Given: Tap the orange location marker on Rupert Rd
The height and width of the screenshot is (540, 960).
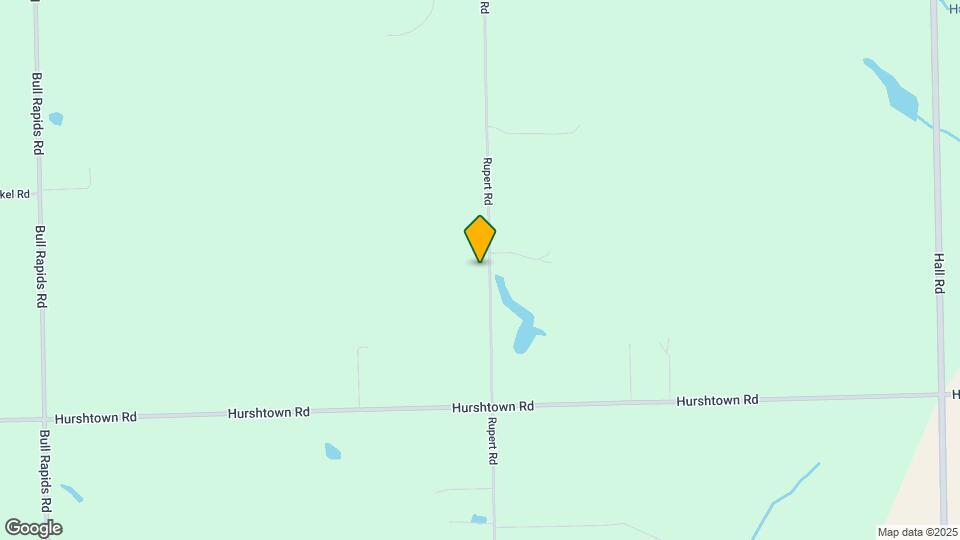Looking at the screenshot, I should point(480,238).
